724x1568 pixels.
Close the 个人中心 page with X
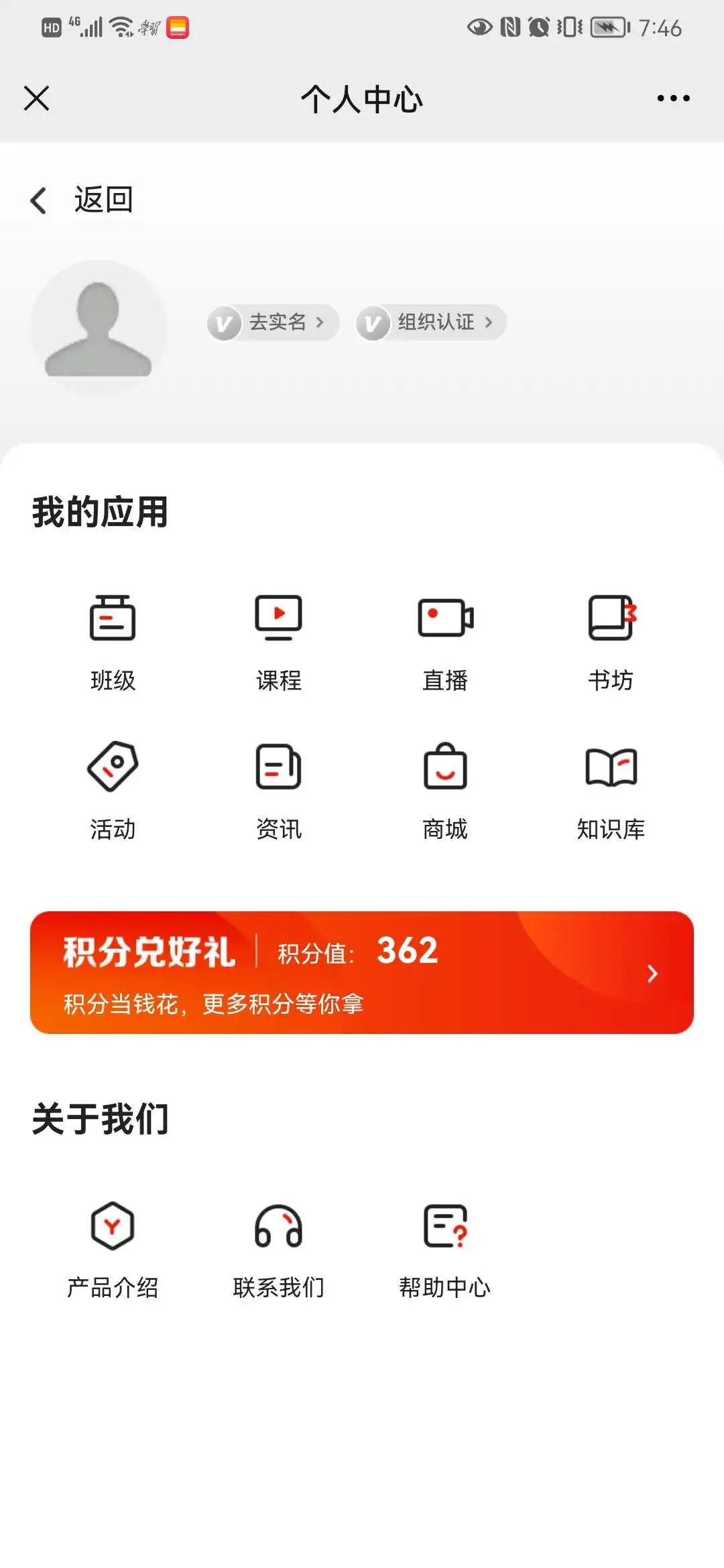(x=36, y=98)
